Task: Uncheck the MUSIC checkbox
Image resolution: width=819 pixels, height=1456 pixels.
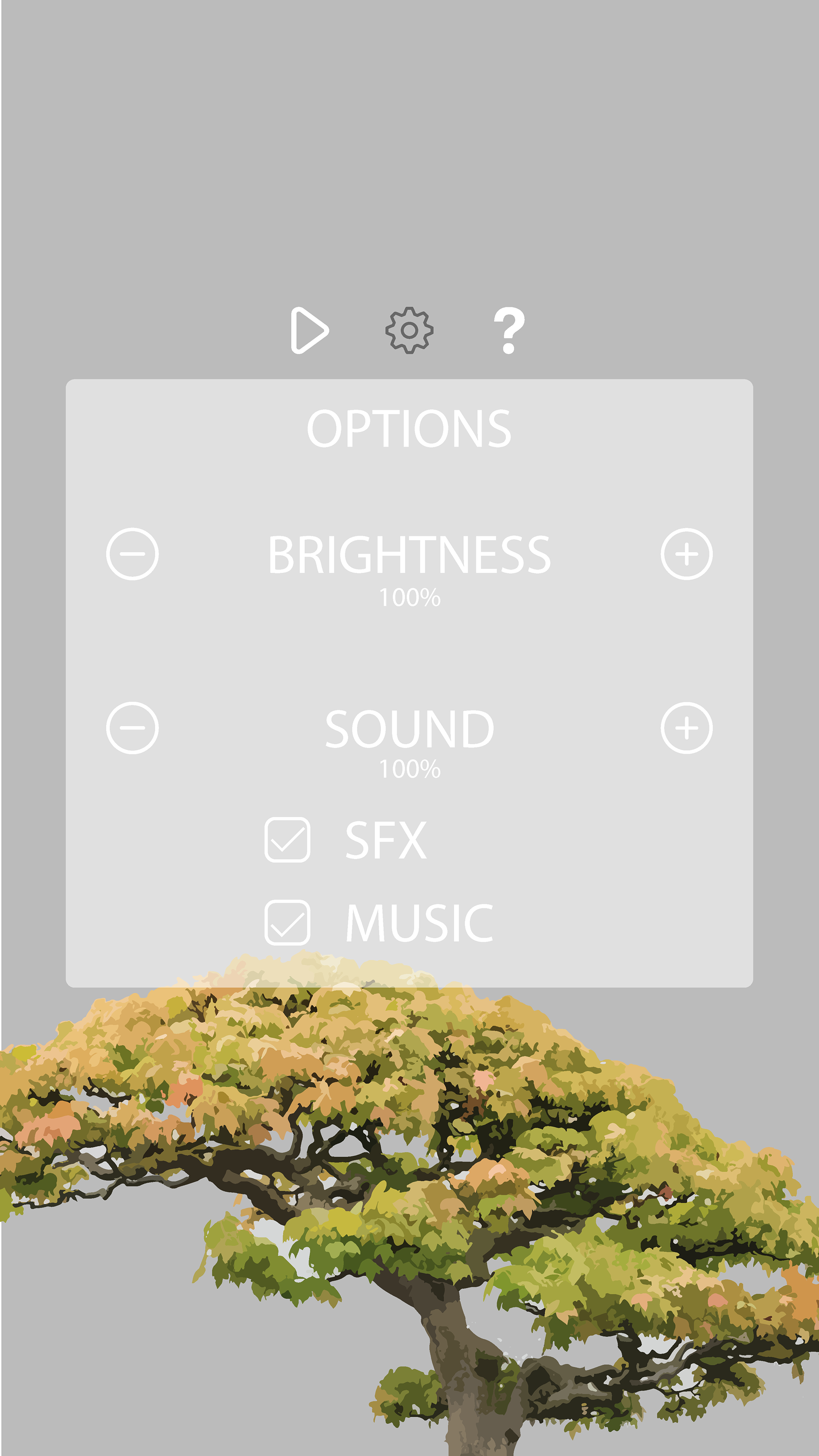Action: pos(287,922)
